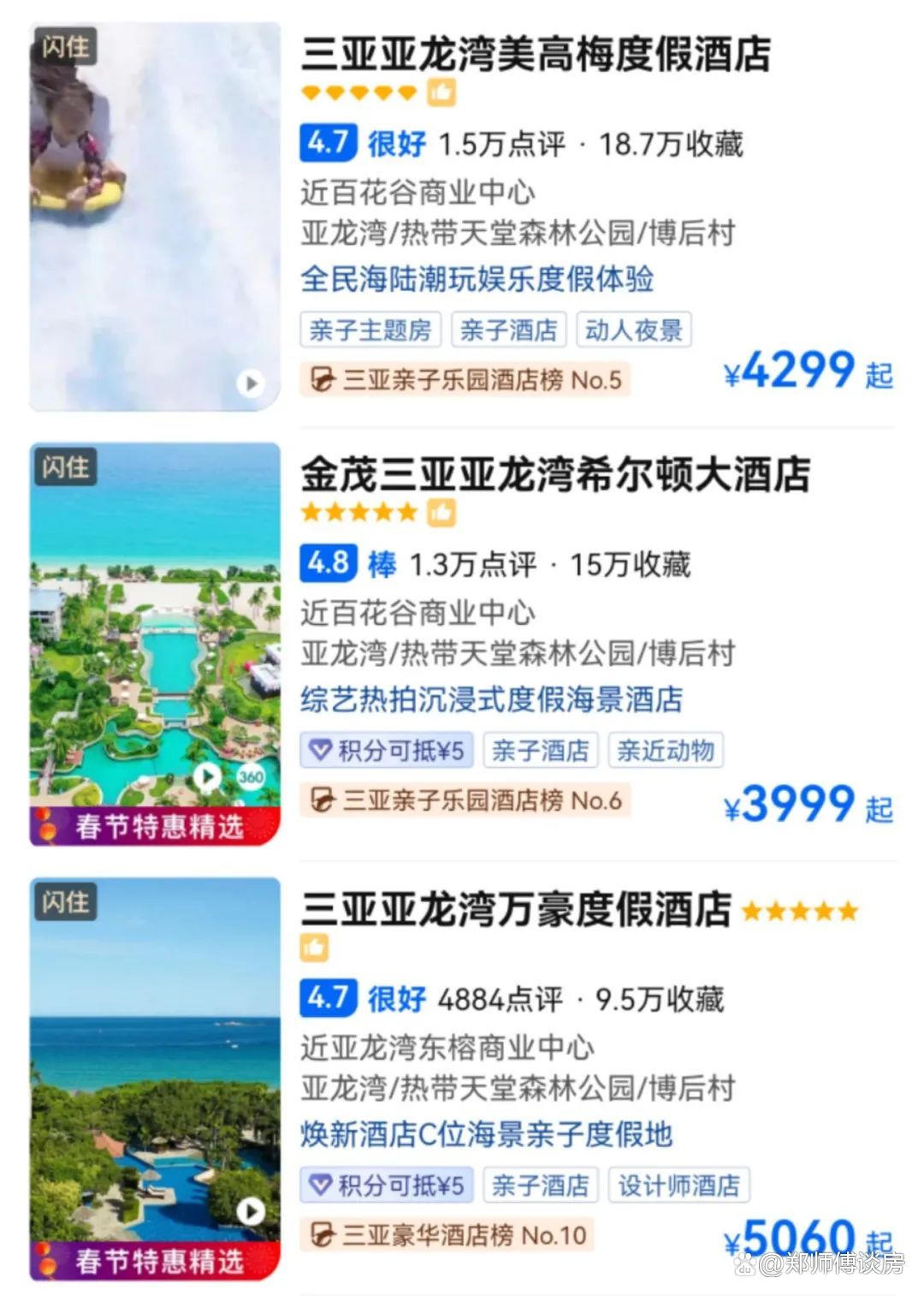Play the video on the 美高梅 hotel photo
This screenshot has width=924, height=1296.
click(251, 383)
